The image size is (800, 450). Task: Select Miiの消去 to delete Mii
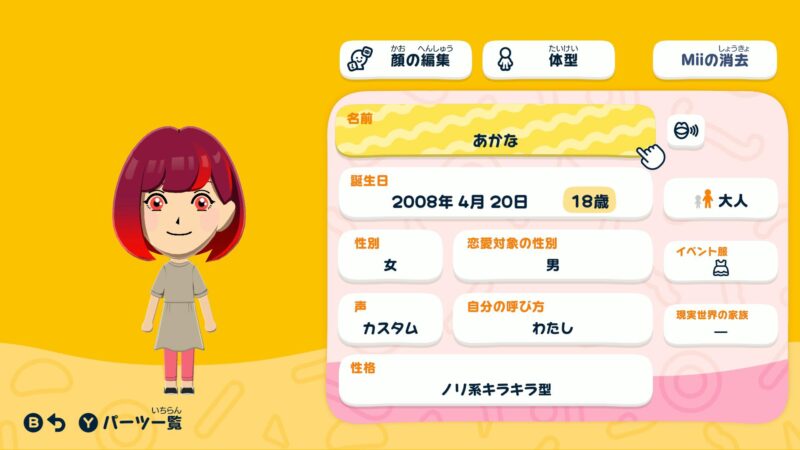[x=715, y=60]
